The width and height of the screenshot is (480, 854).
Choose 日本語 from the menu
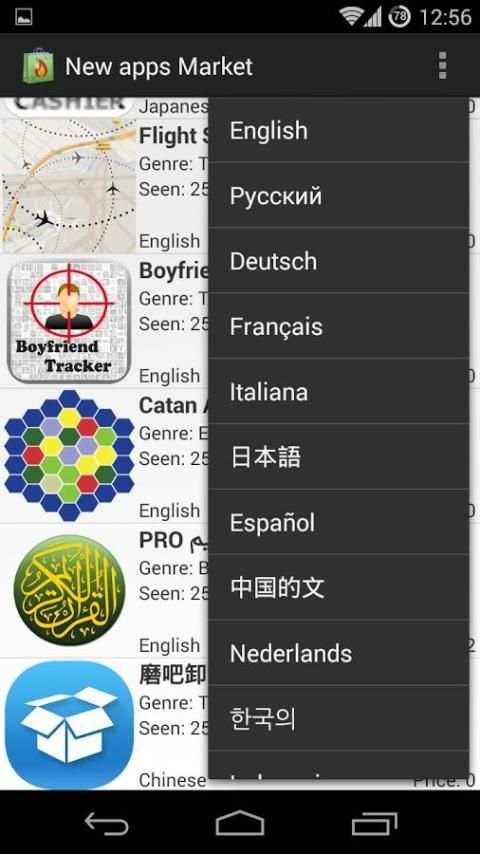[x=338, y=457]
